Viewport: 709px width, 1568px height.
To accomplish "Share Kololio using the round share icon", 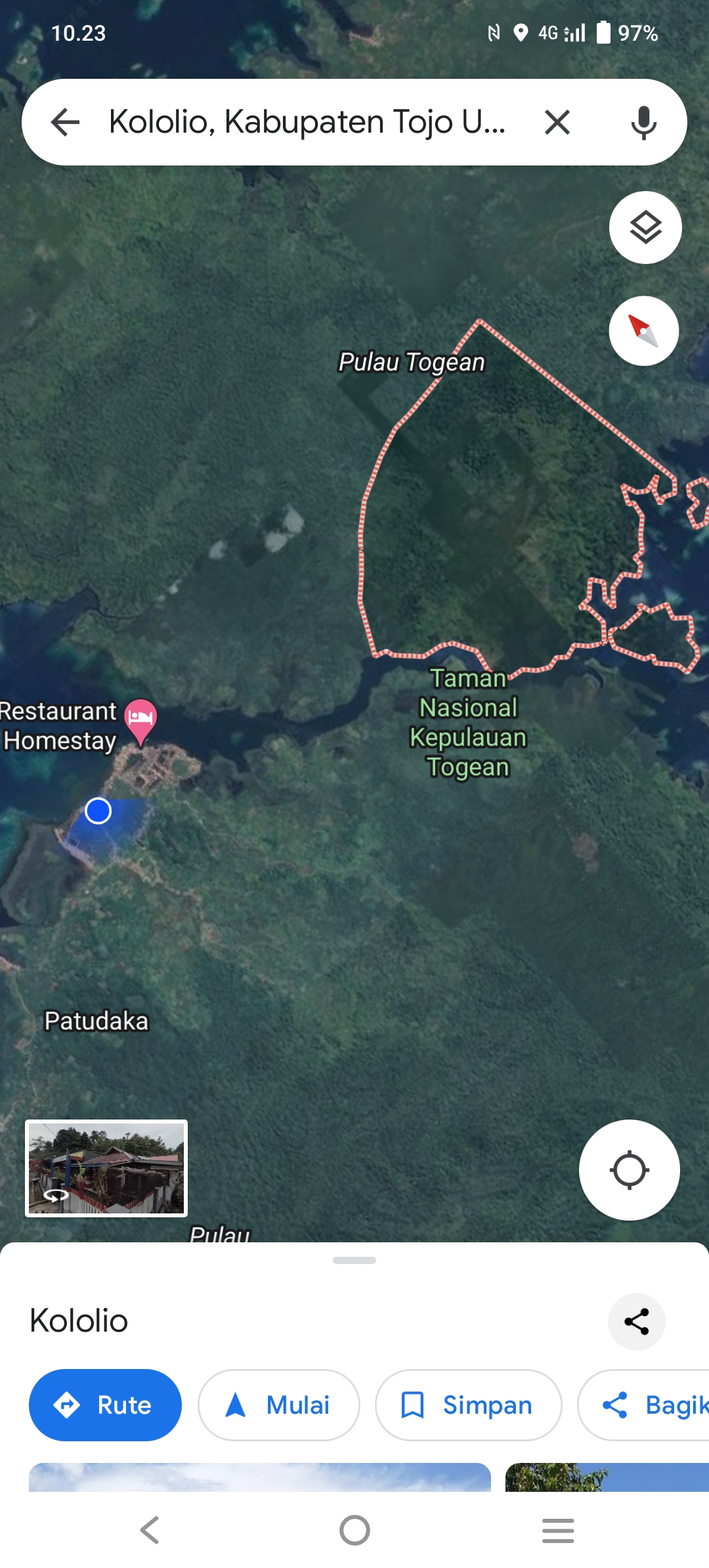I will click(636, 1322).
